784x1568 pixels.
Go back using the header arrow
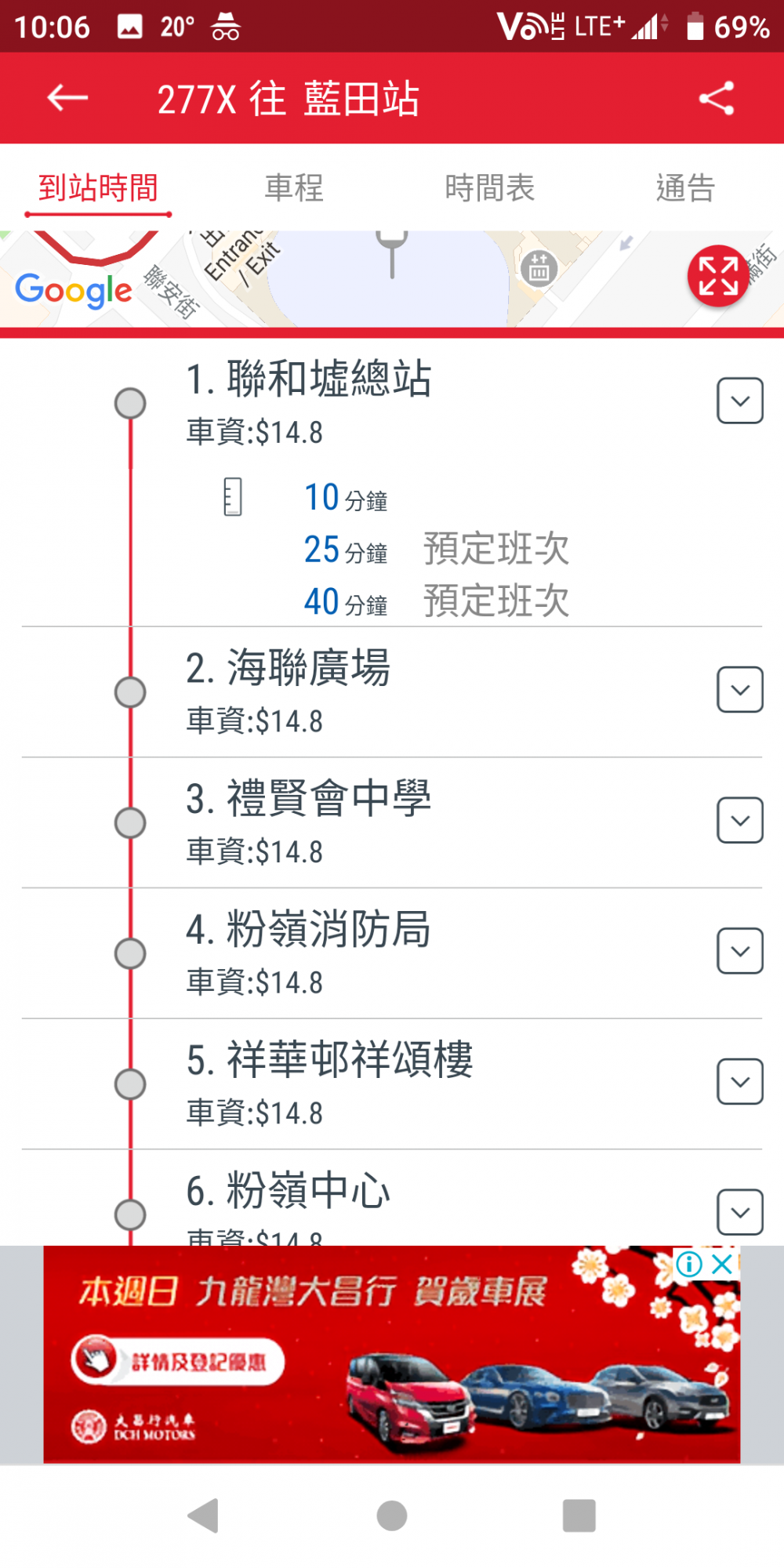click(67, 98)
